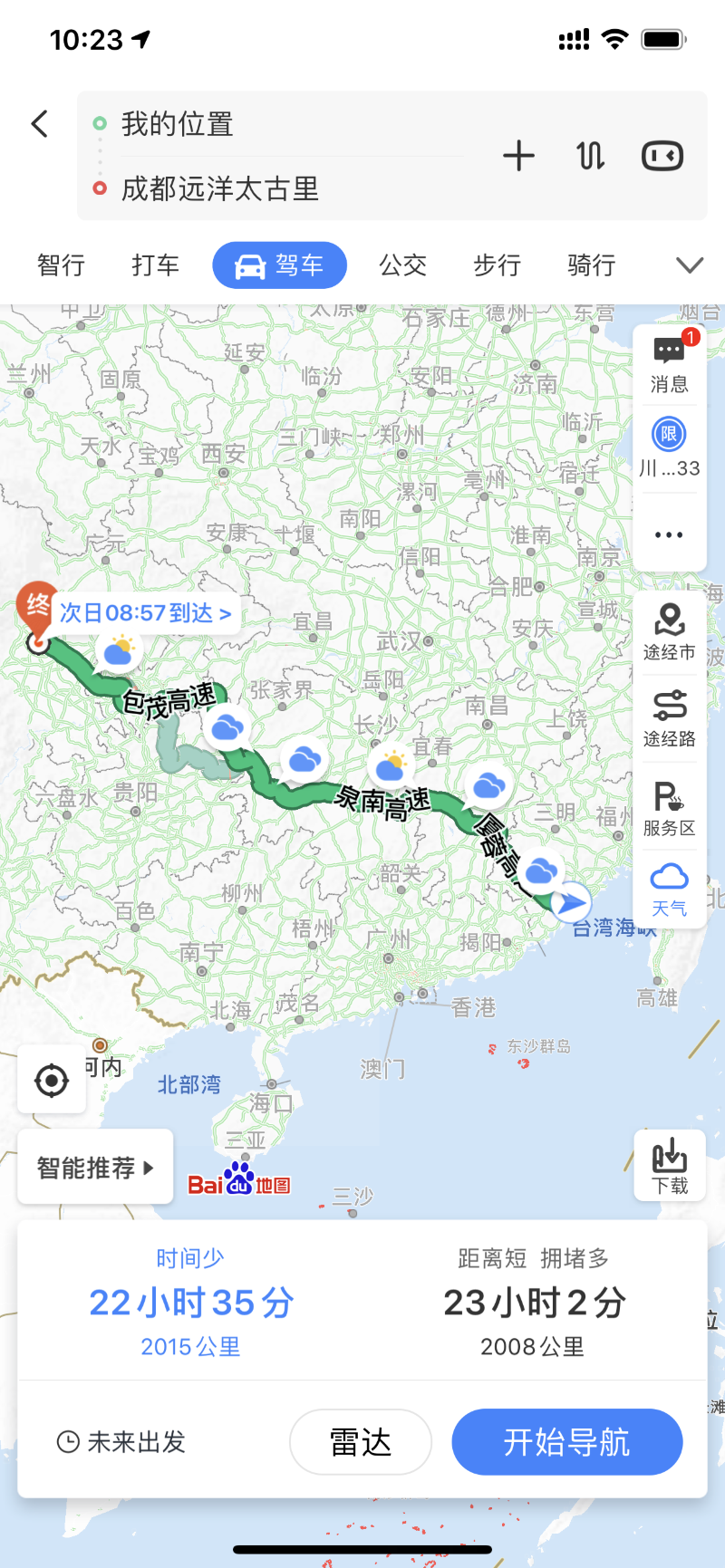Screen dimensions: 725x1568
Task: Switch to the 打车 tab
Action: click(x=155, y=265)
